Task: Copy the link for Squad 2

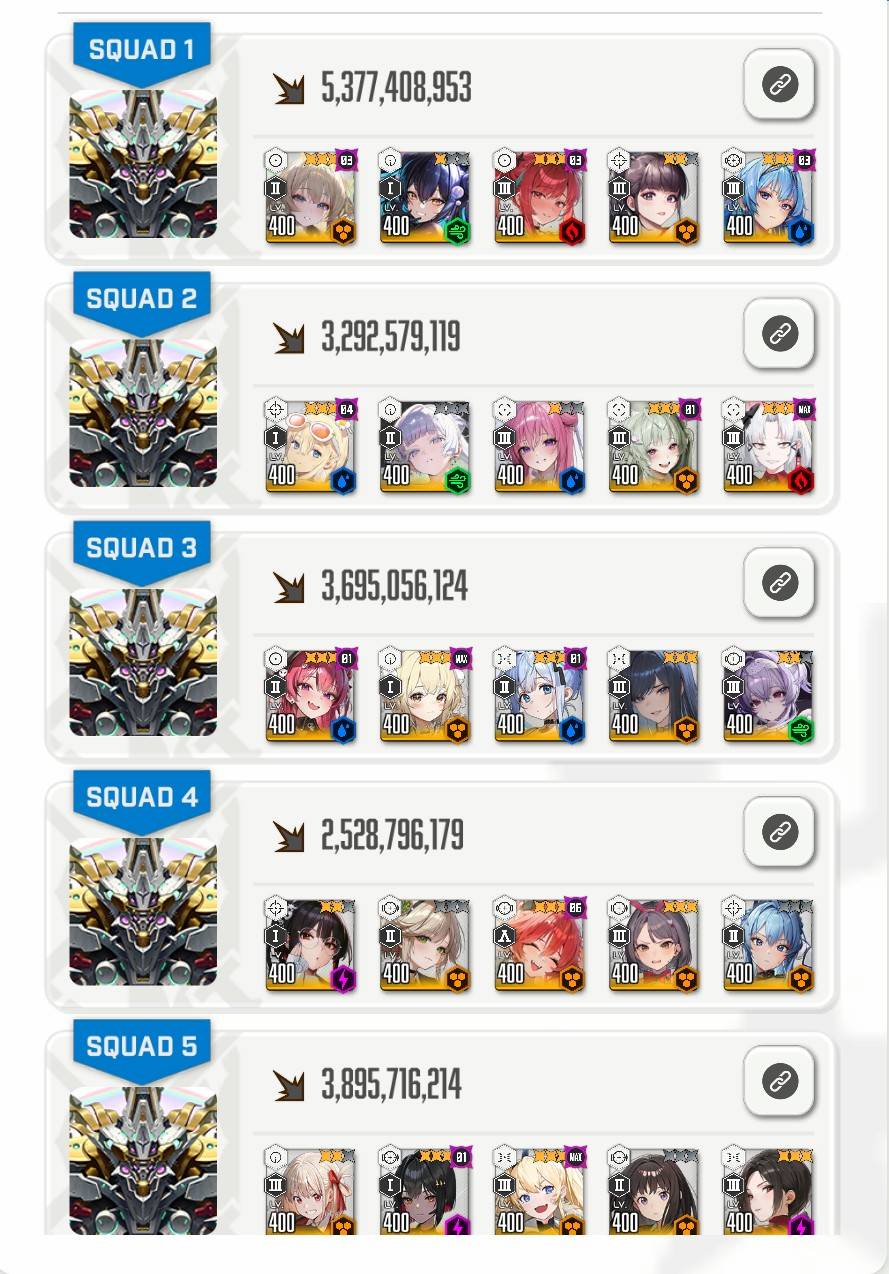Action: 779,334
